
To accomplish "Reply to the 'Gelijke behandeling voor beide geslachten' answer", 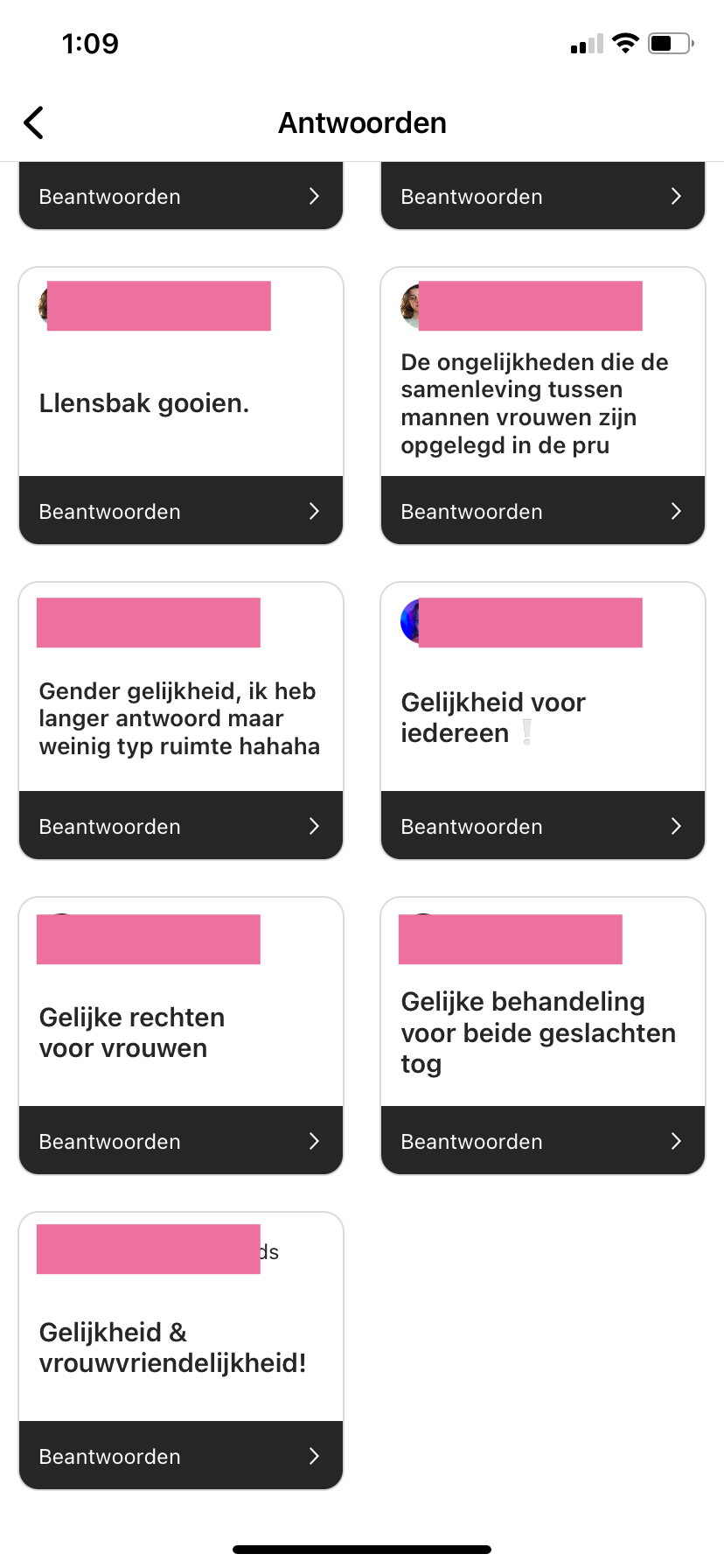I will tap(542, 1141).
